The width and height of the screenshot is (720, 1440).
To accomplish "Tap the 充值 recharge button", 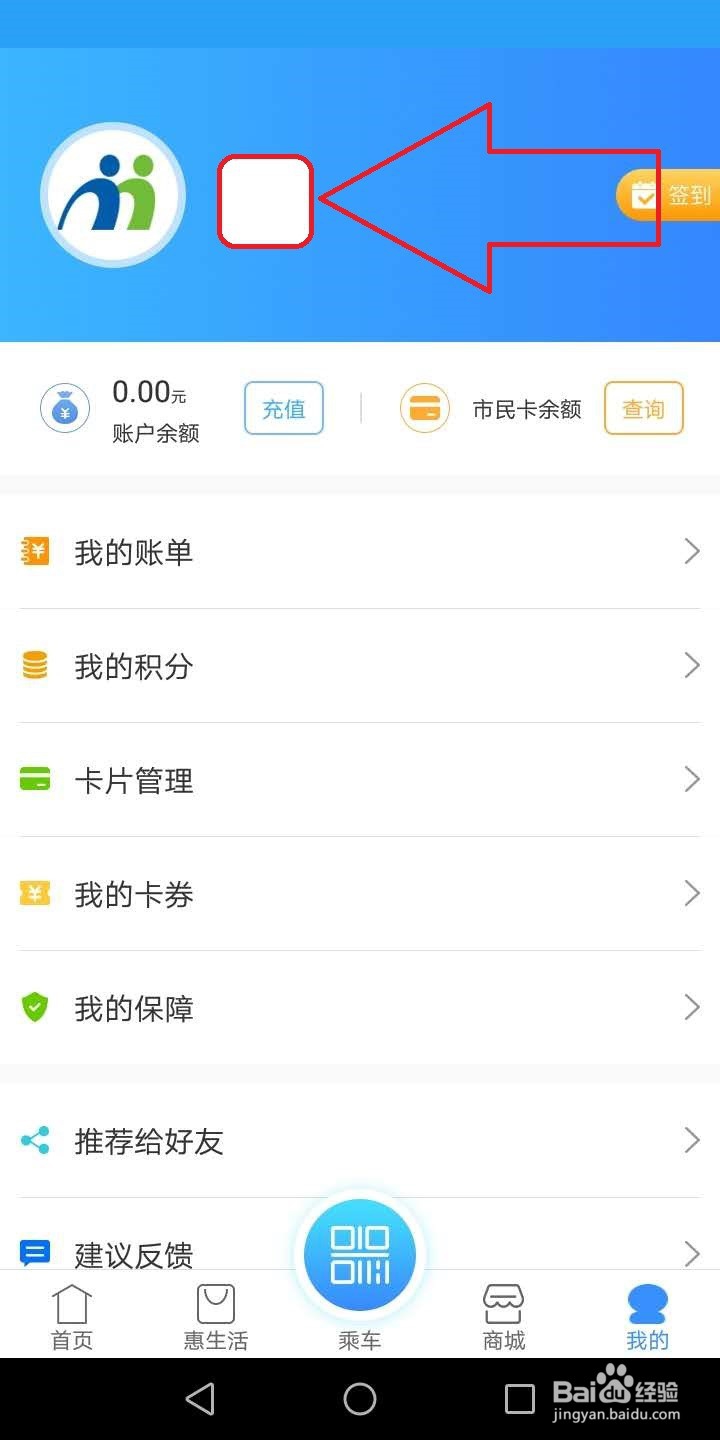I will coord(284,408).
